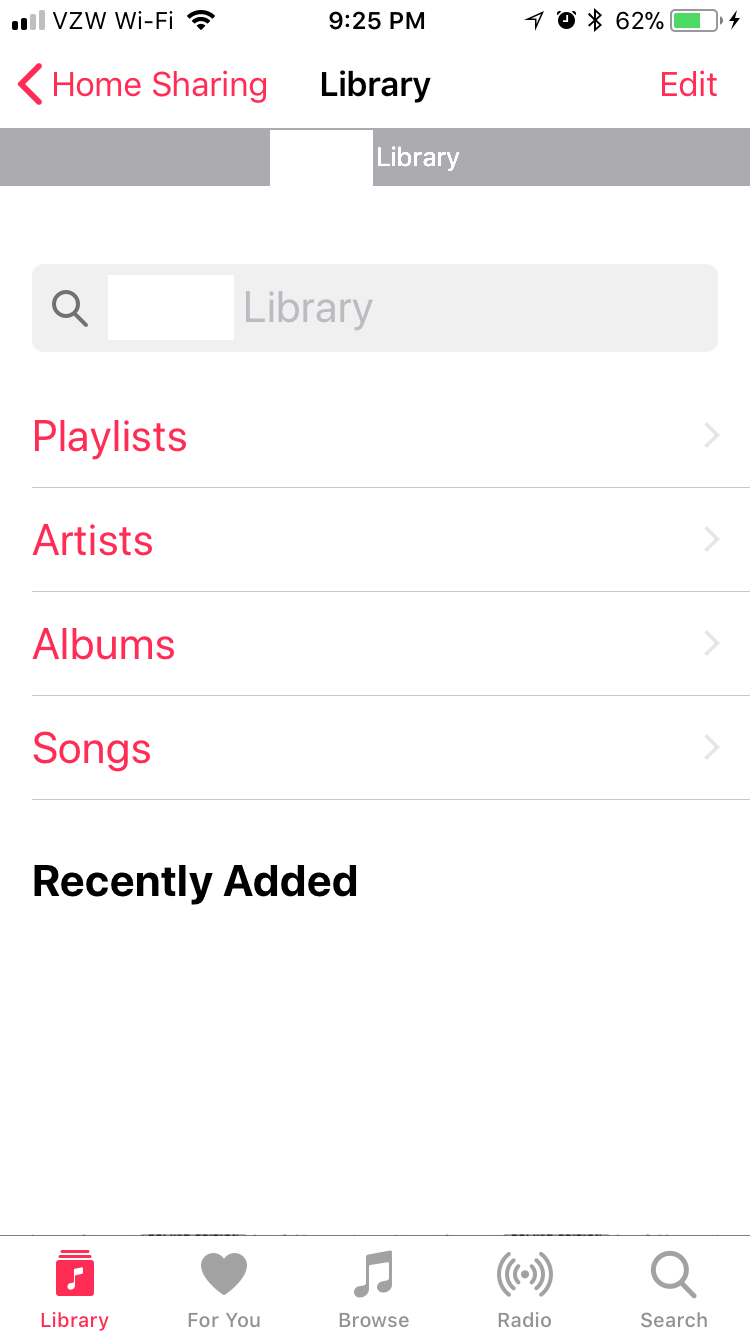This screenshot has width=750, height=1334.
Task: Go to the Radio tab
Action: [x=524, y=1290]
